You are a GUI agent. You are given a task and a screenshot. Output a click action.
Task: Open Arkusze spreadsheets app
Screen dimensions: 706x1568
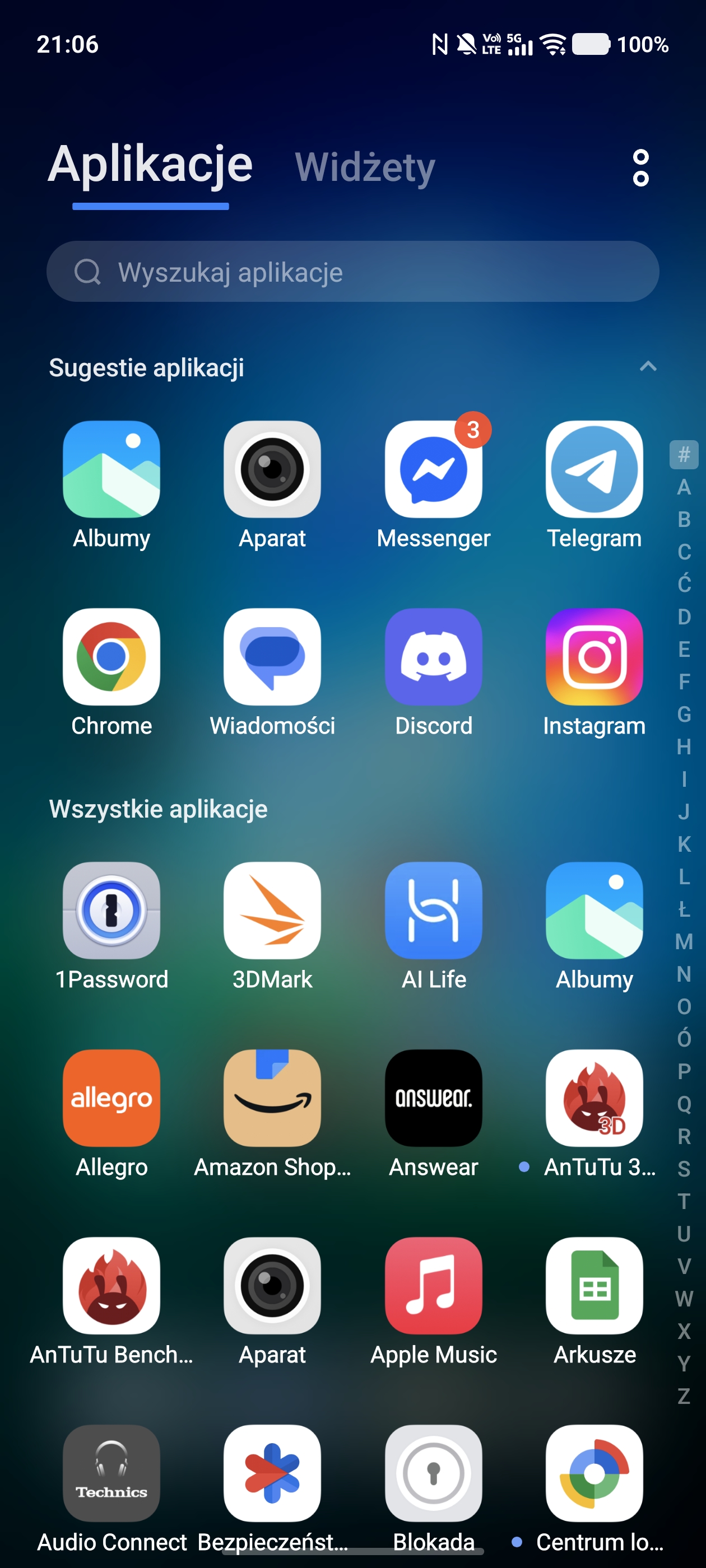594,1286
